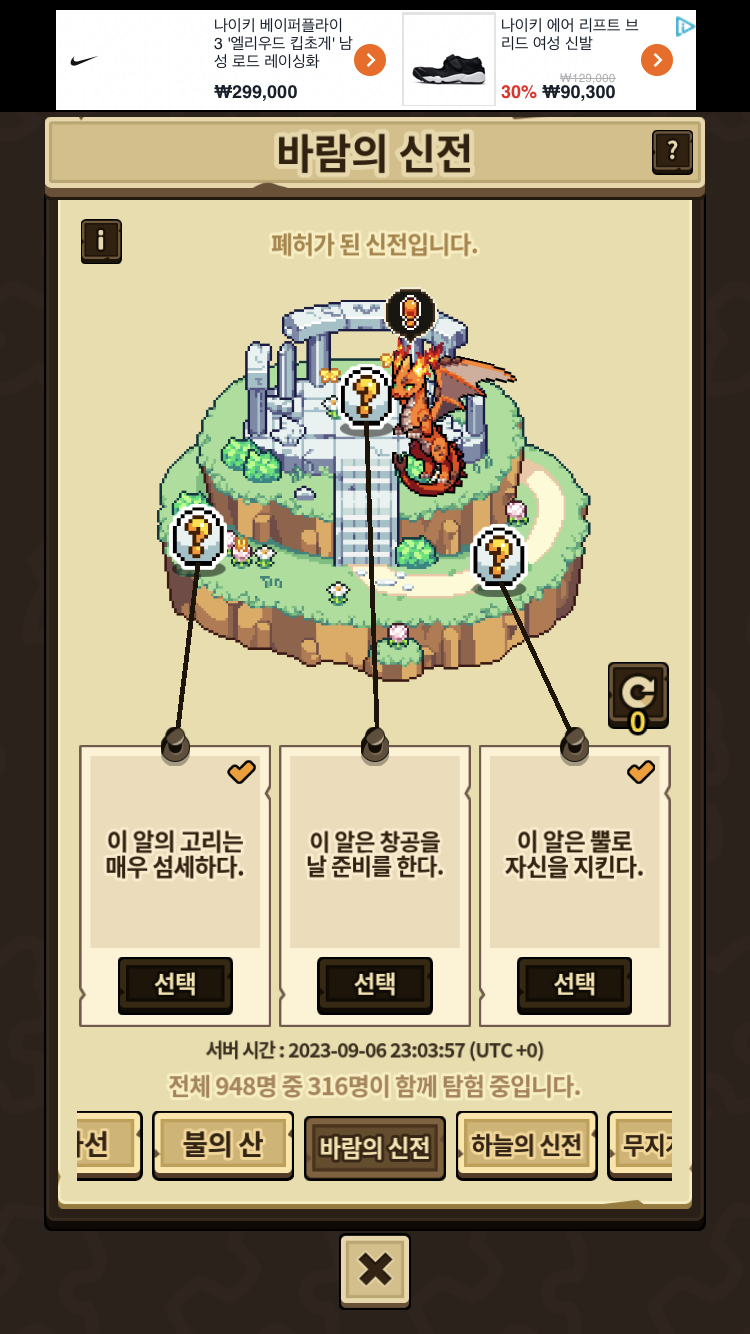Open the help question mark button
Screen dimensions: 750x1334
click(x=672, y=151)
